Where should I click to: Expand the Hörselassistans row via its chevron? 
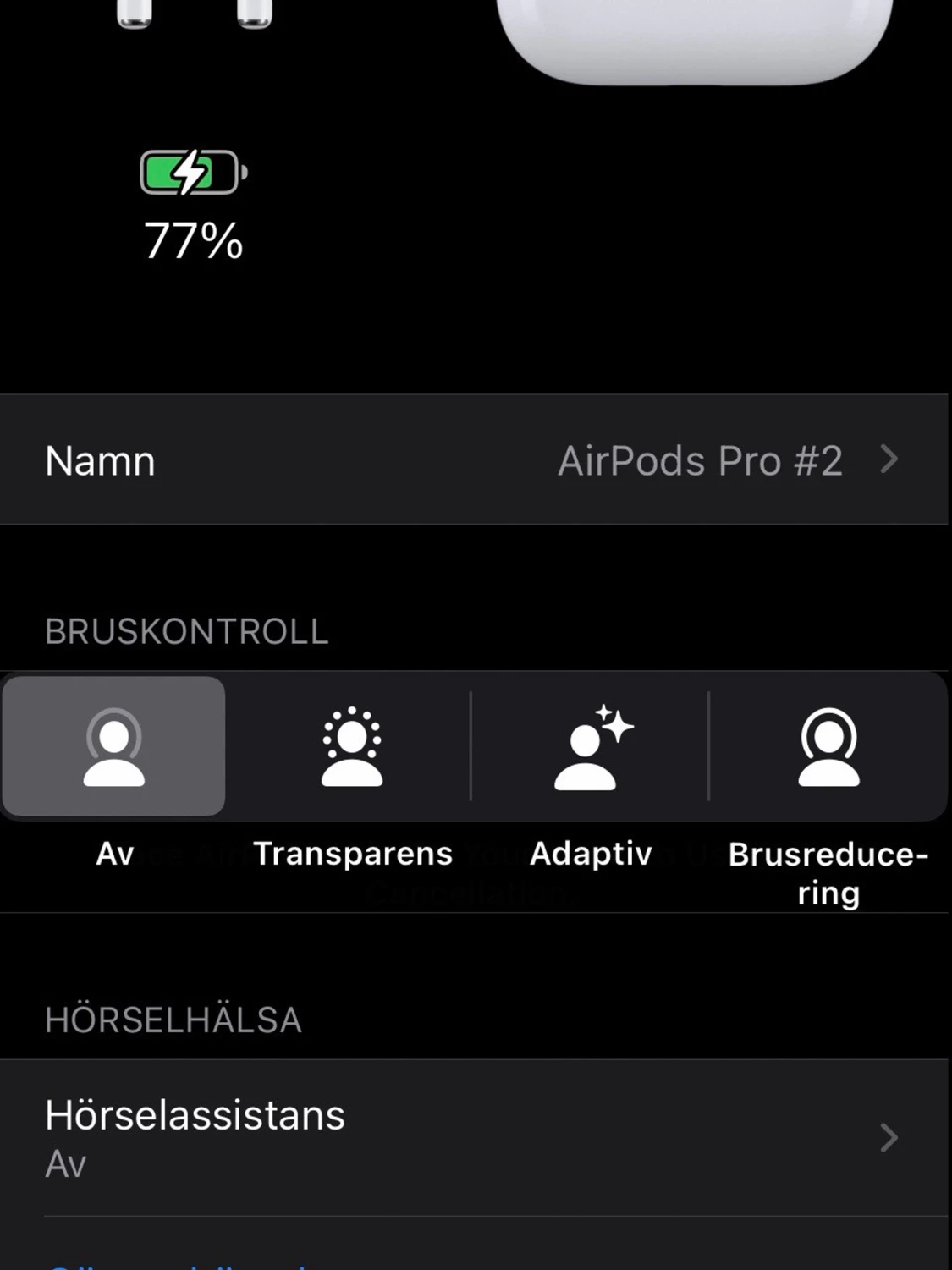coord(889,1139)
